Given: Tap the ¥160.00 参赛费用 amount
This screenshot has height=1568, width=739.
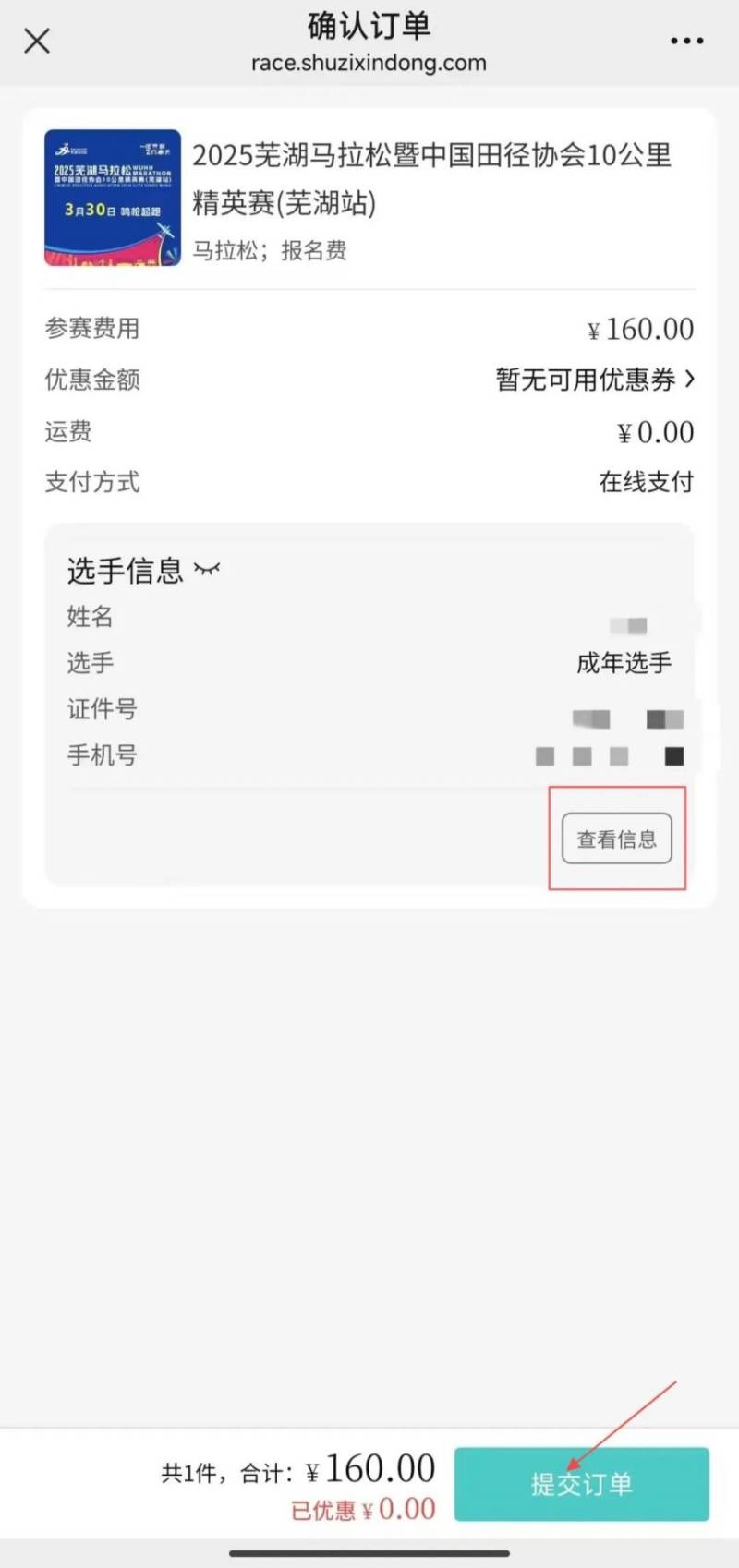Looking at the screenshot, I should (x=639, y=328).
